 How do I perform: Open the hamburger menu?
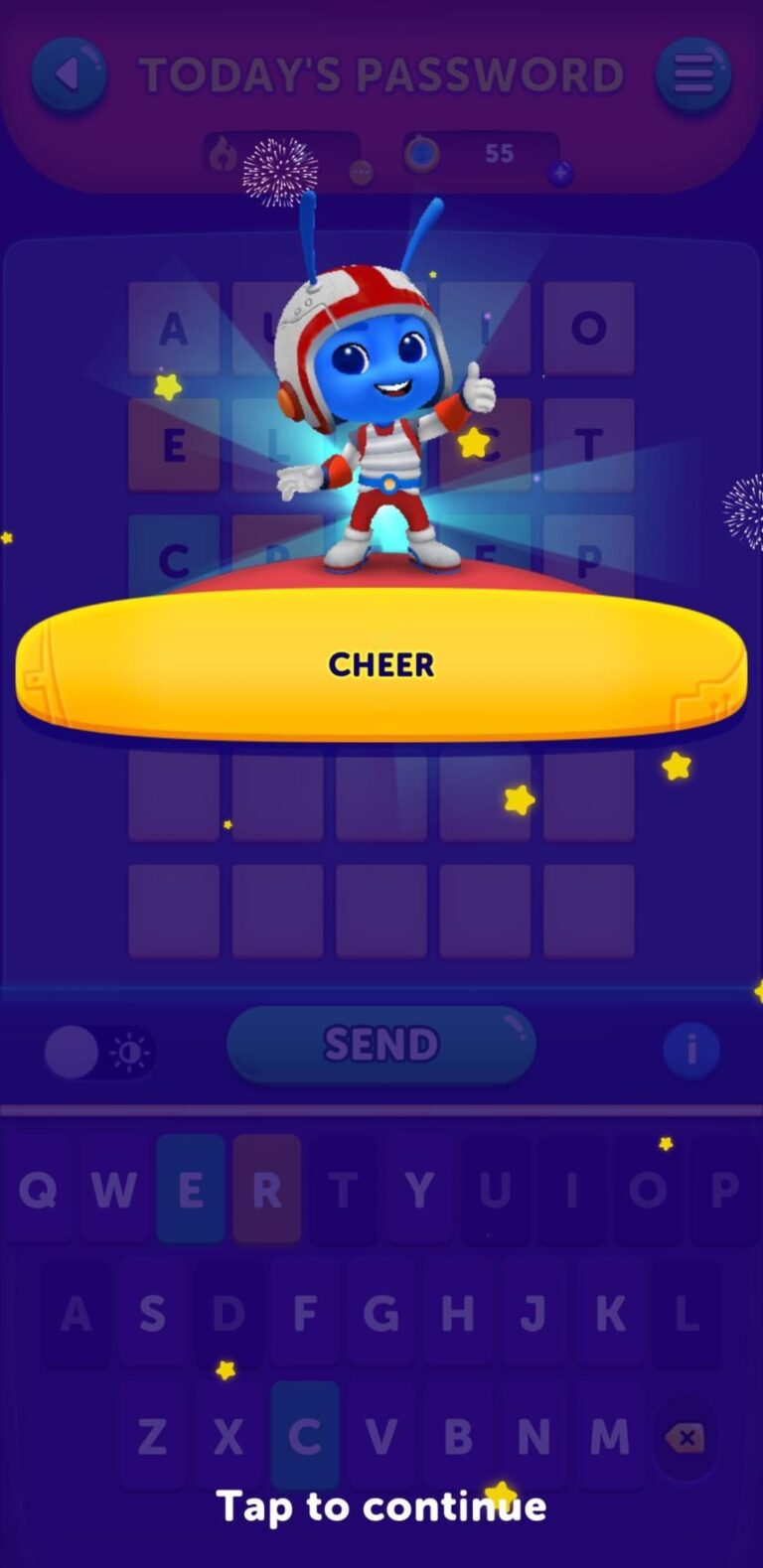693,74
